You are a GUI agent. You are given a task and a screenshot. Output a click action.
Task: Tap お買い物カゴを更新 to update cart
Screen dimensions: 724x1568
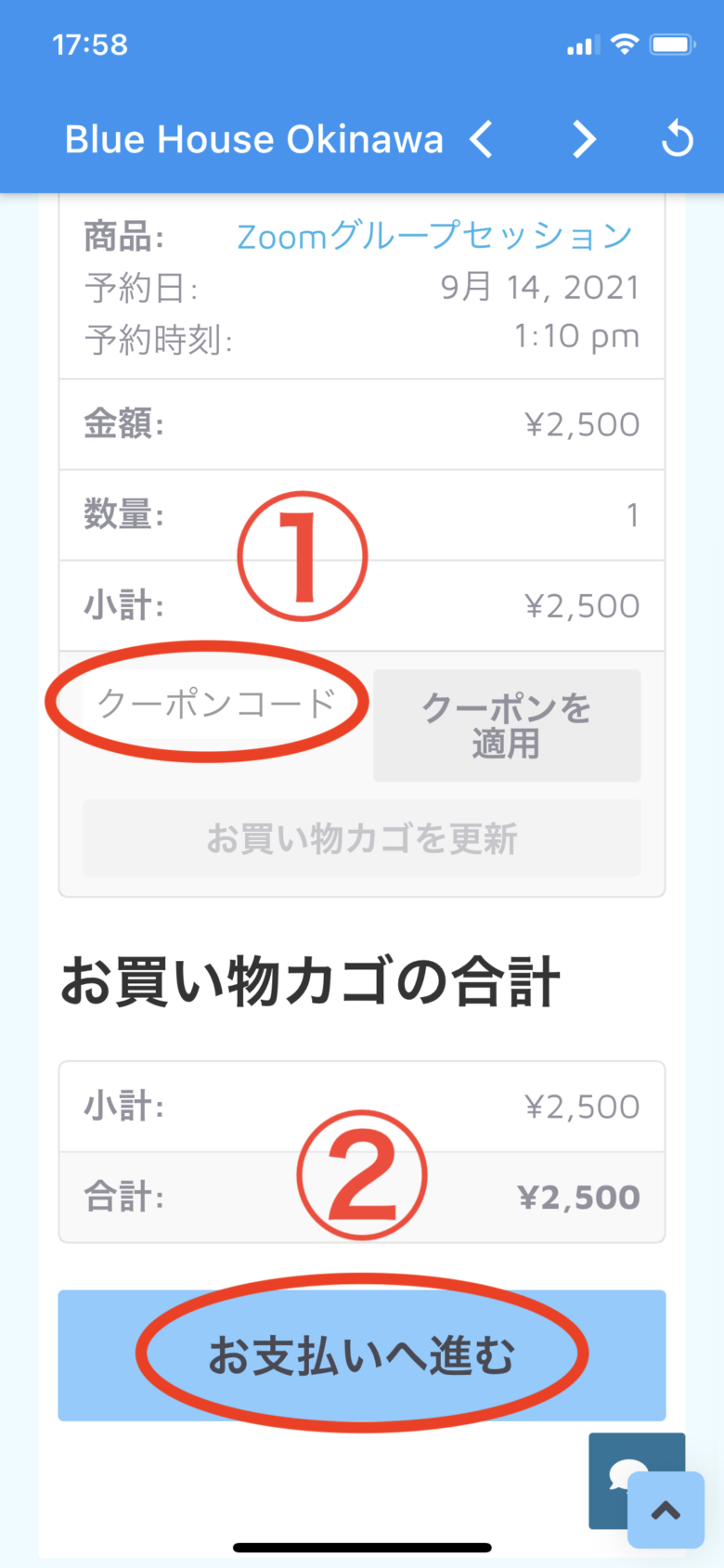pos(361,838)
